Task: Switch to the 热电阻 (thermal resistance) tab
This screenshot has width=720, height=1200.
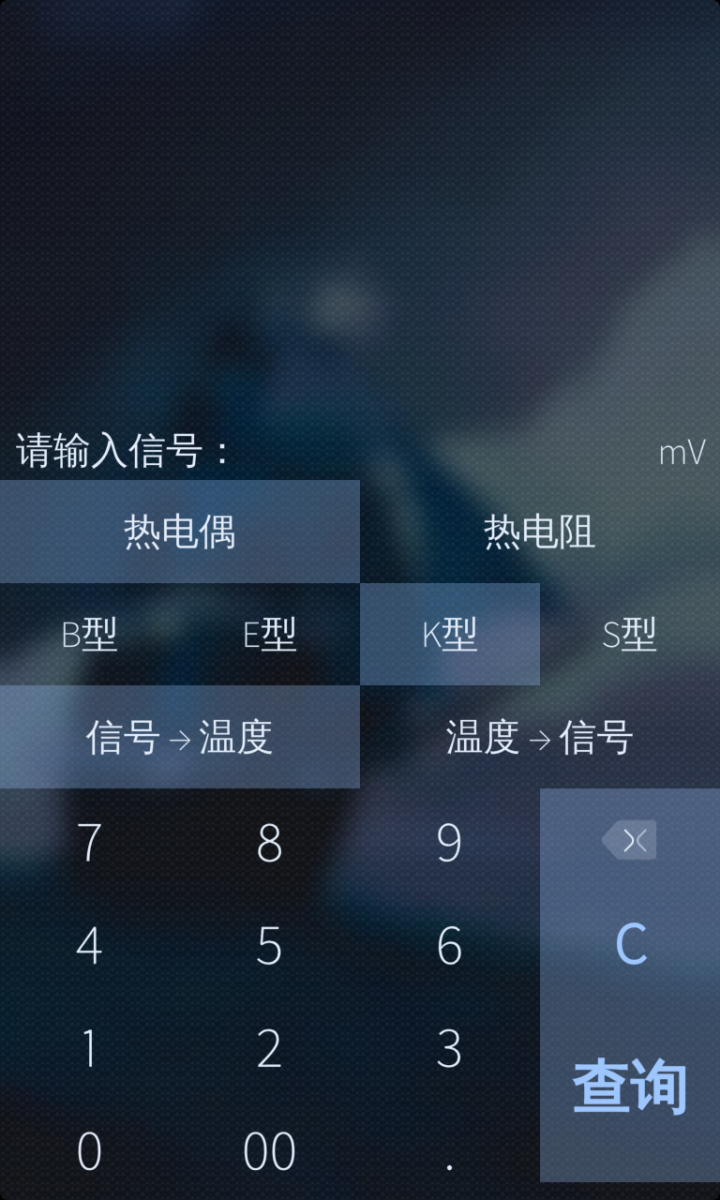Action: pyautogui.click(x=540, y=531)
